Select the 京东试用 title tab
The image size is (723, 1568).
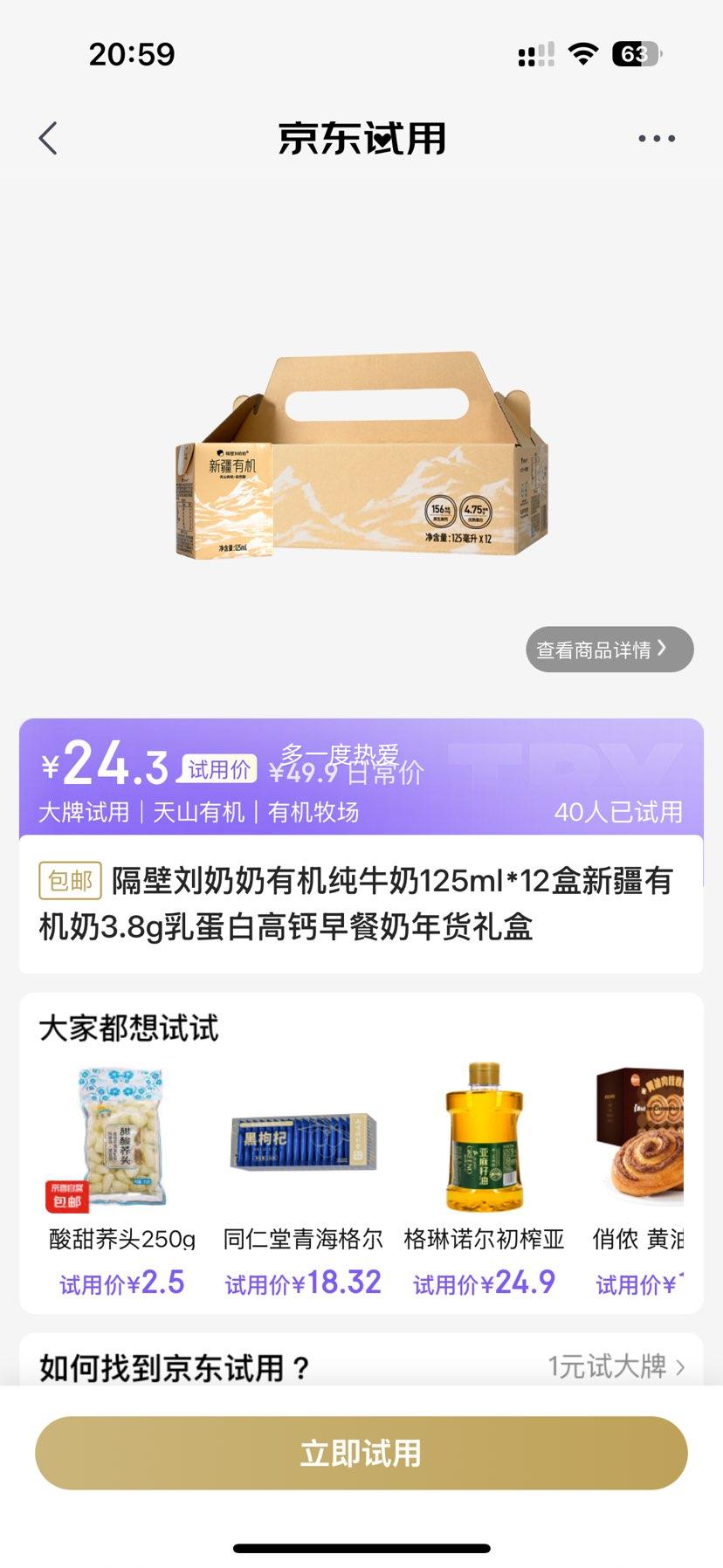click(361, 137)
